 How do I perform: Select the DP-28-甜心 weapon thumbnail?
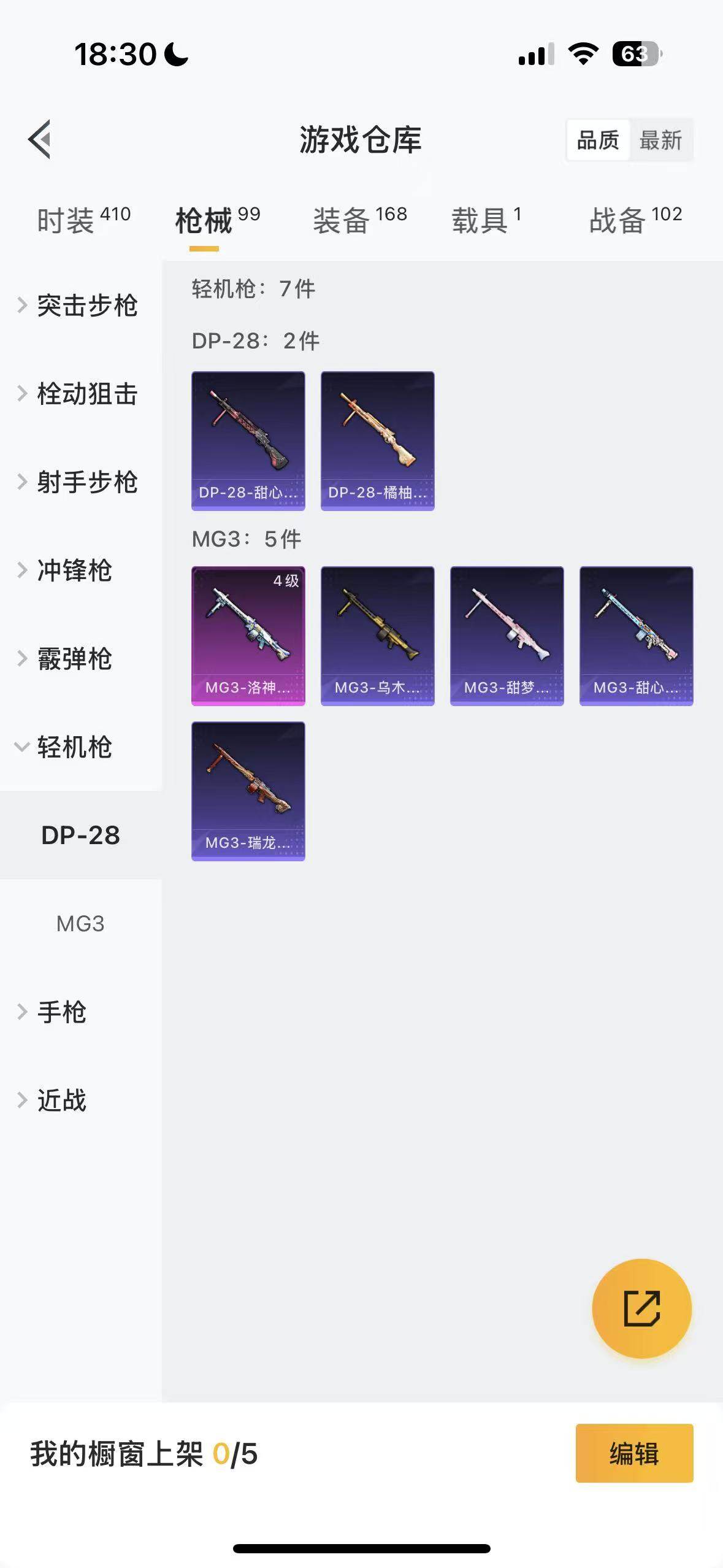pyautogui.click(x=247, y=439)
